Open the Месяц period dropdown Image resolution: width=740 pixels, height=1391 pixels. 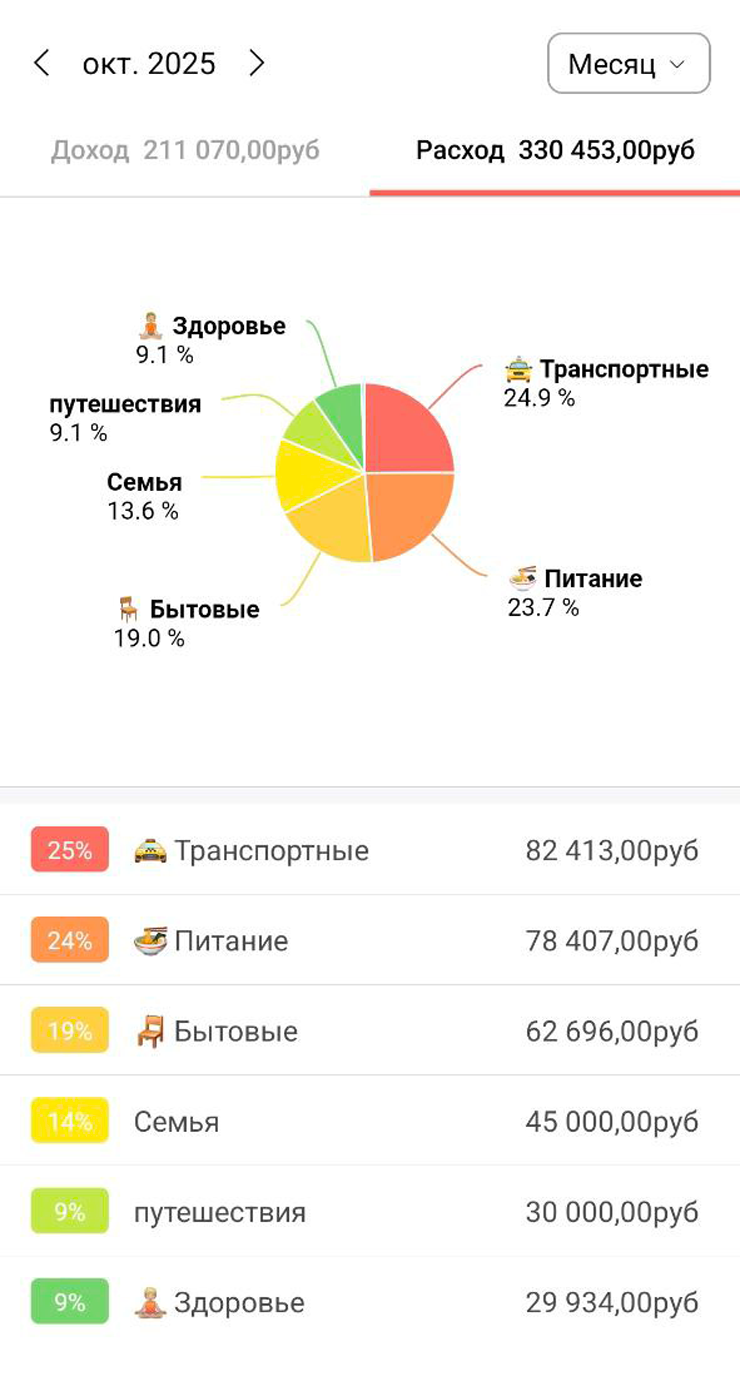628,64
